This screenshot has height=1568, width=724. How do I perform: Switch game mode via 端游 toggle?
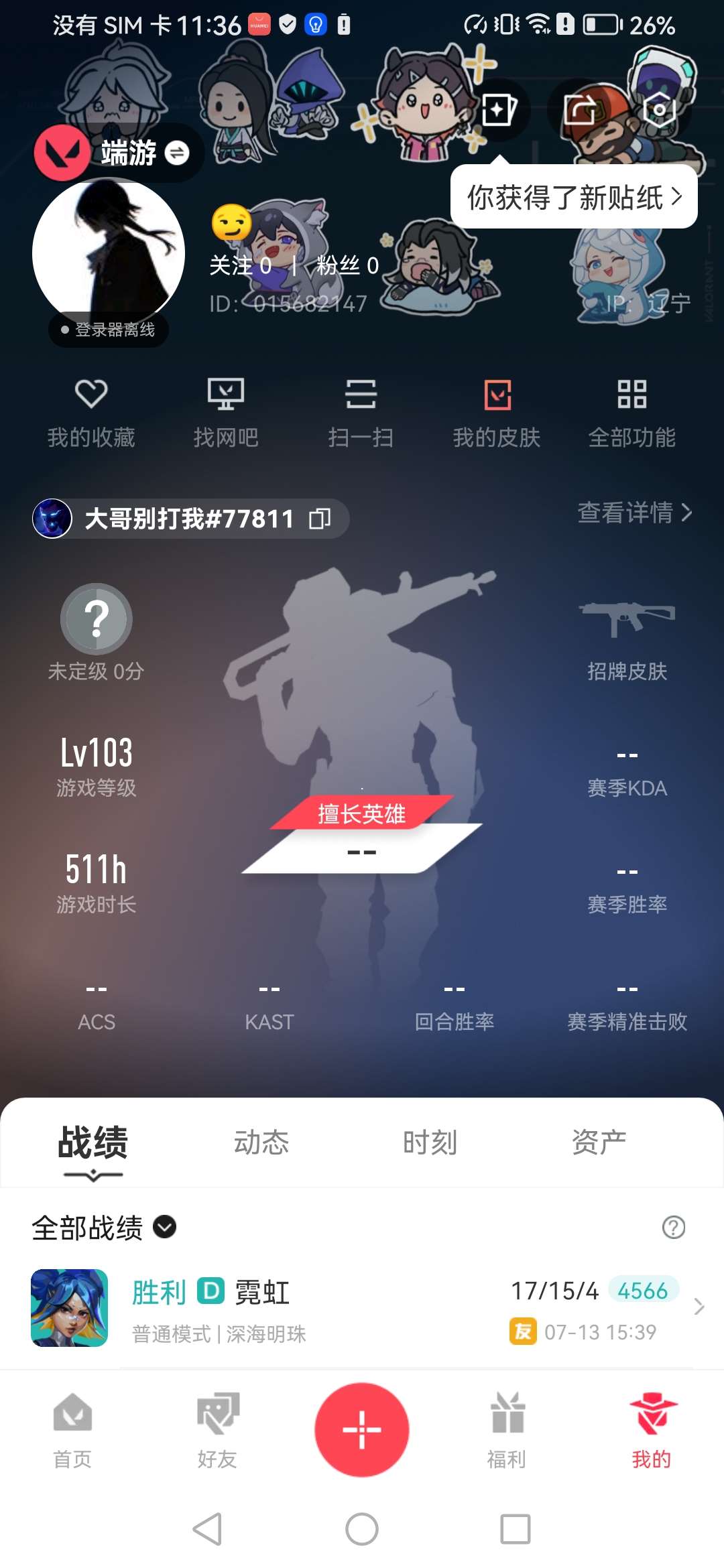[177, 153]
